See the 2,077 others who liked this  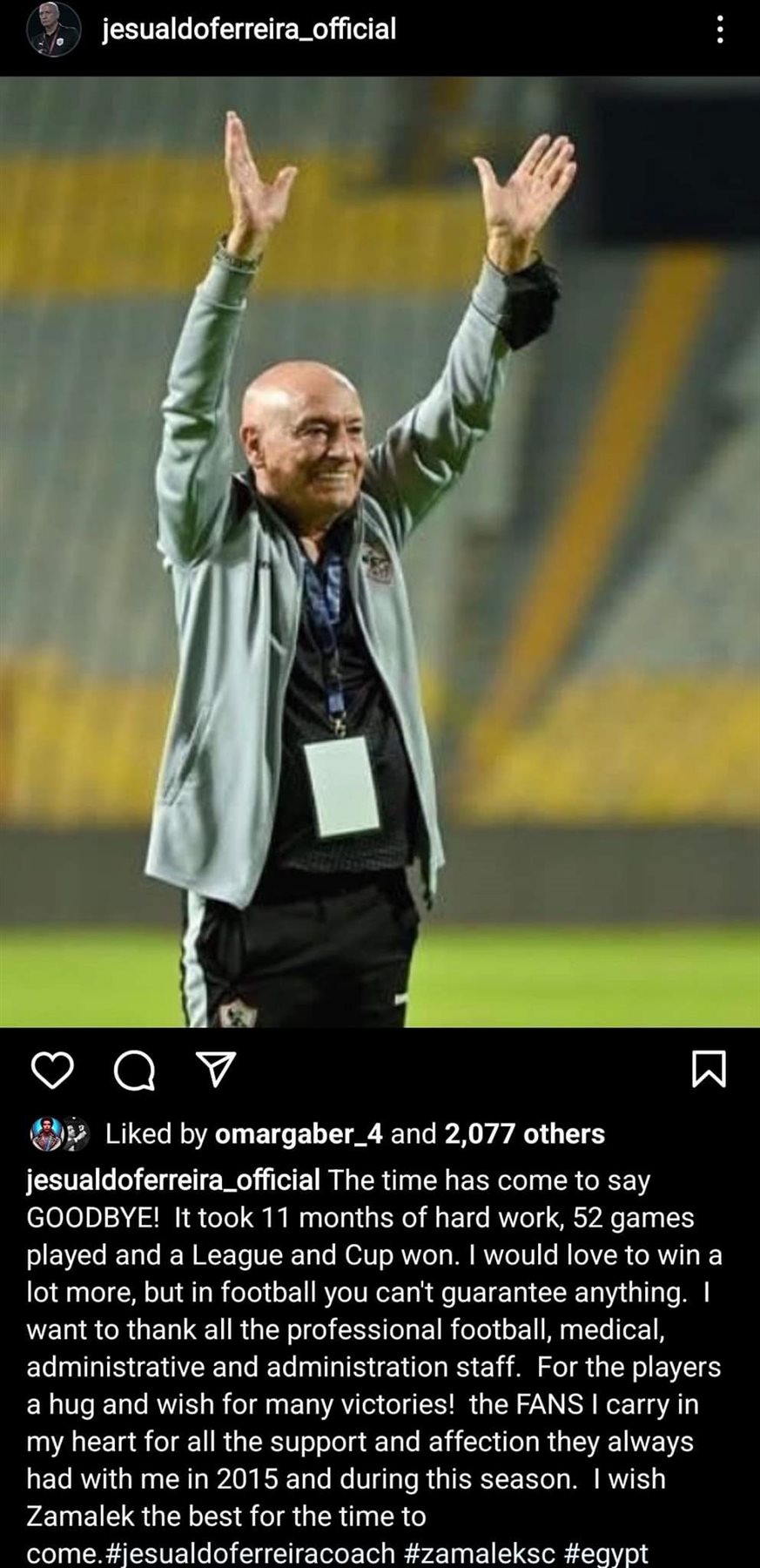click(x=524, y=1133)
